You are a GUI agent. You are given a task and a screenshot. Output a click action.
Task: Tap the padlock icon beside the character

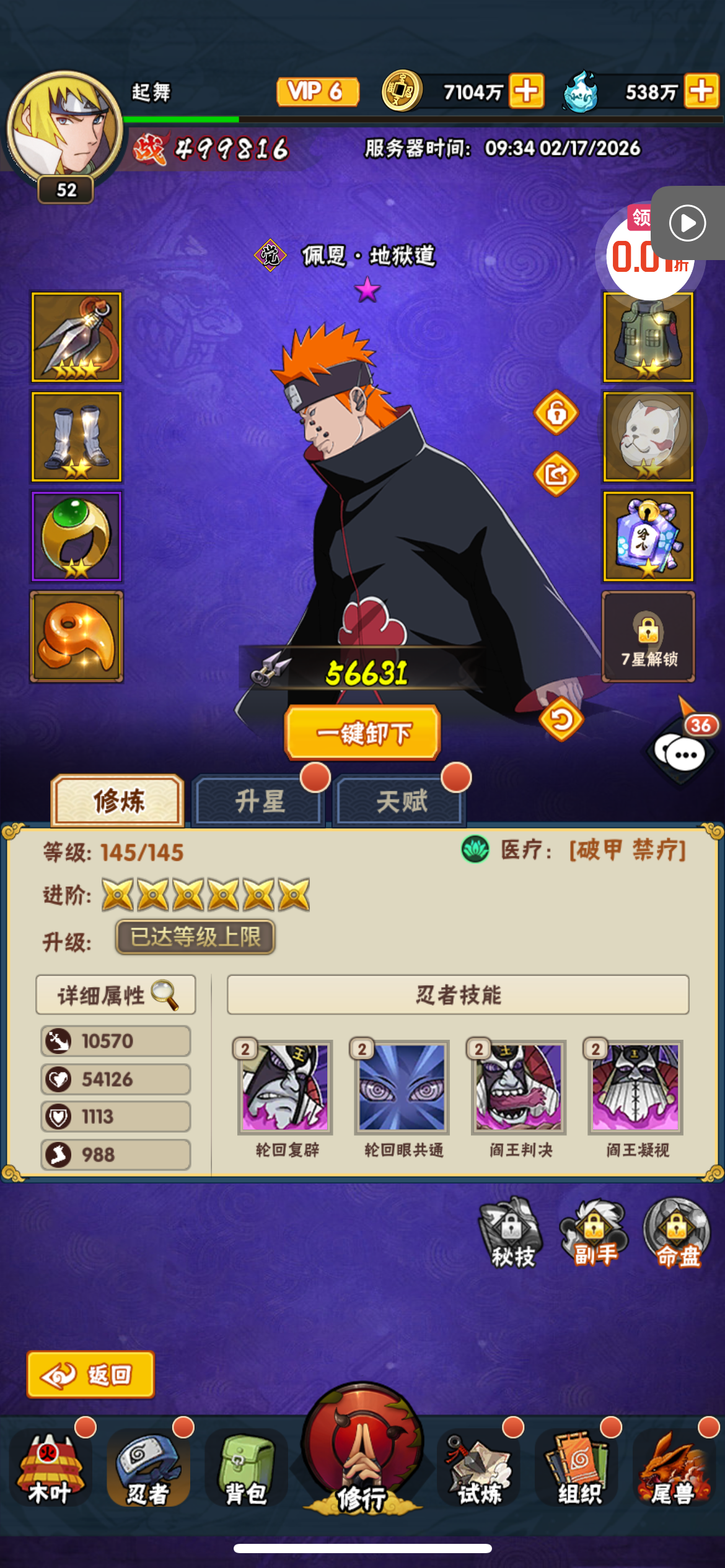point(556,412)
